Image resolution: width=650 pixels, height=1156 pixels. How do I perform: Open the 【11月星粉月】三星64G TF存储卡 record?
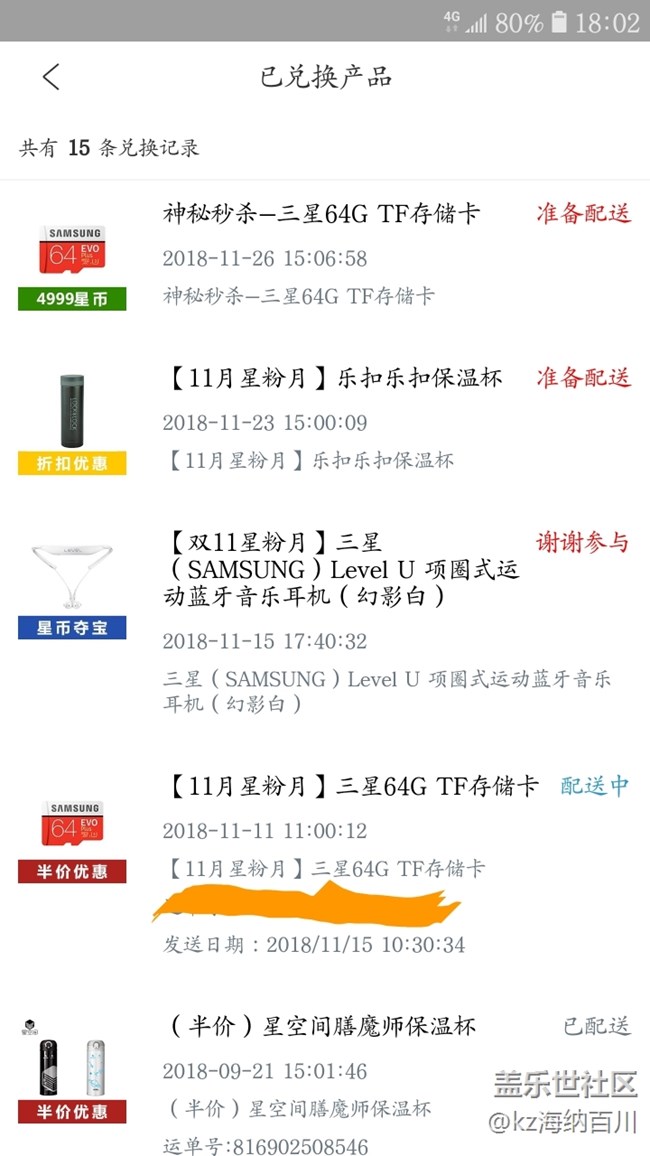350,787
